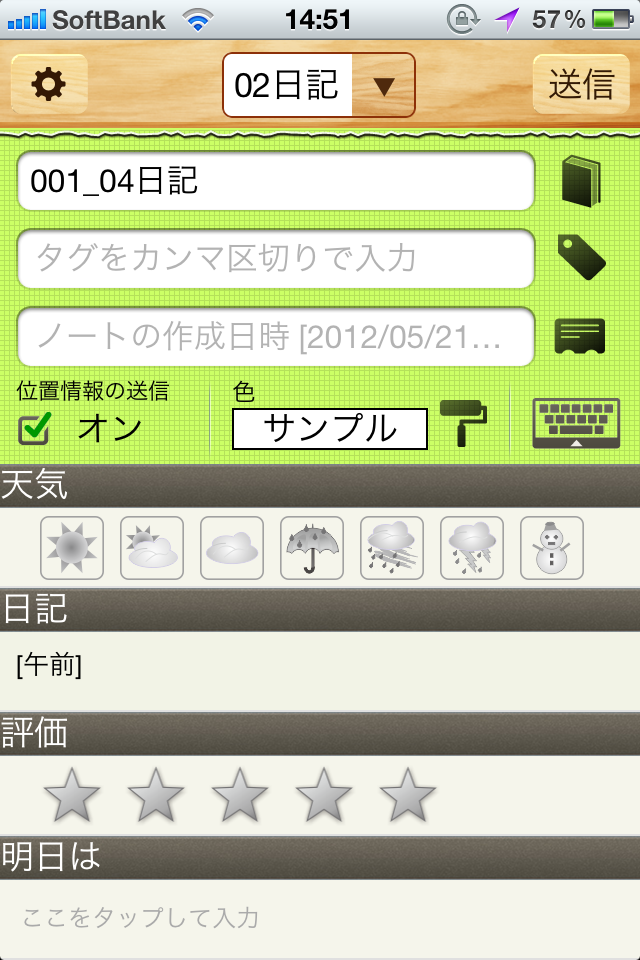Open the date picker ticket icon
This screenshot has width=640, height=960.
[x=580, y=336]
